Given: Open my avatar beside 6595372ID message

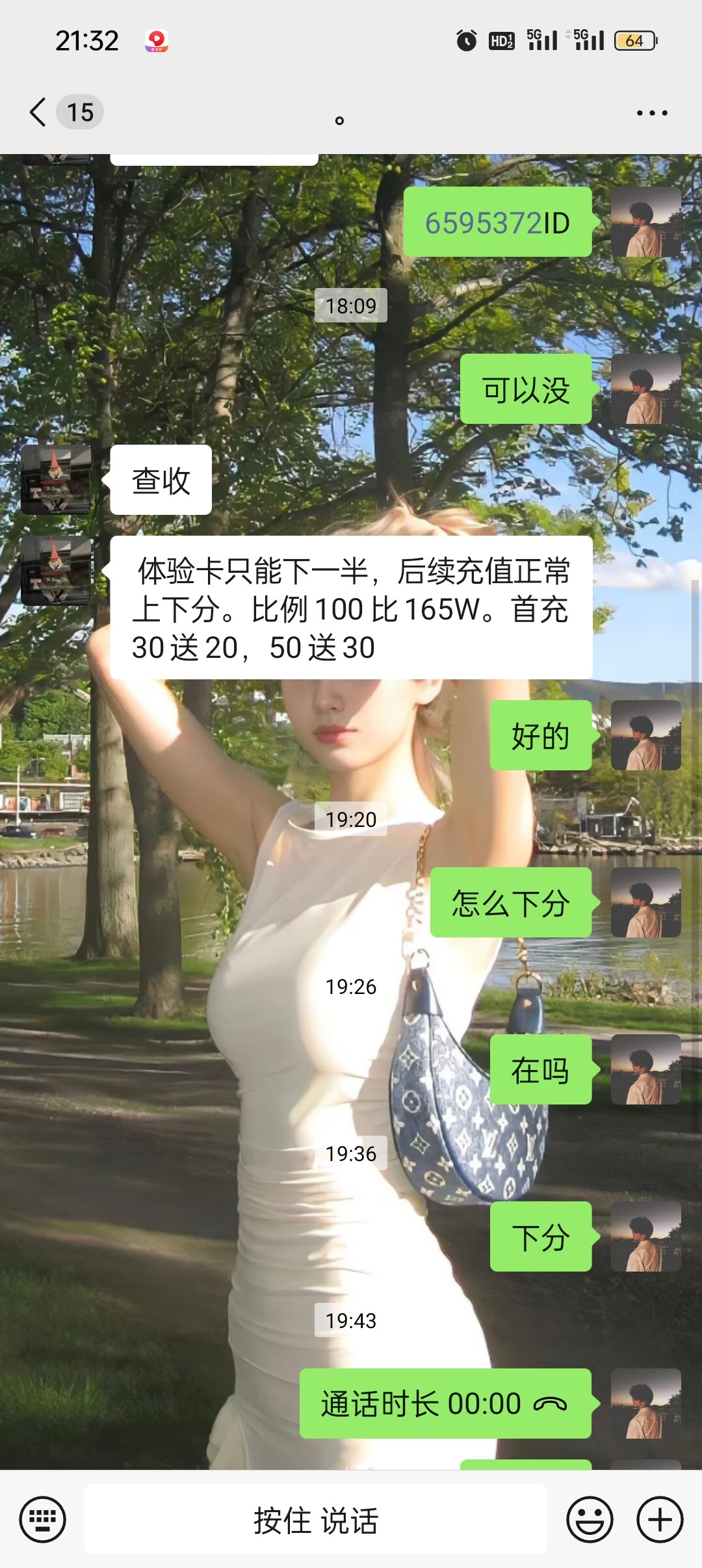Looking at the screenshot, I should [645, 222].
